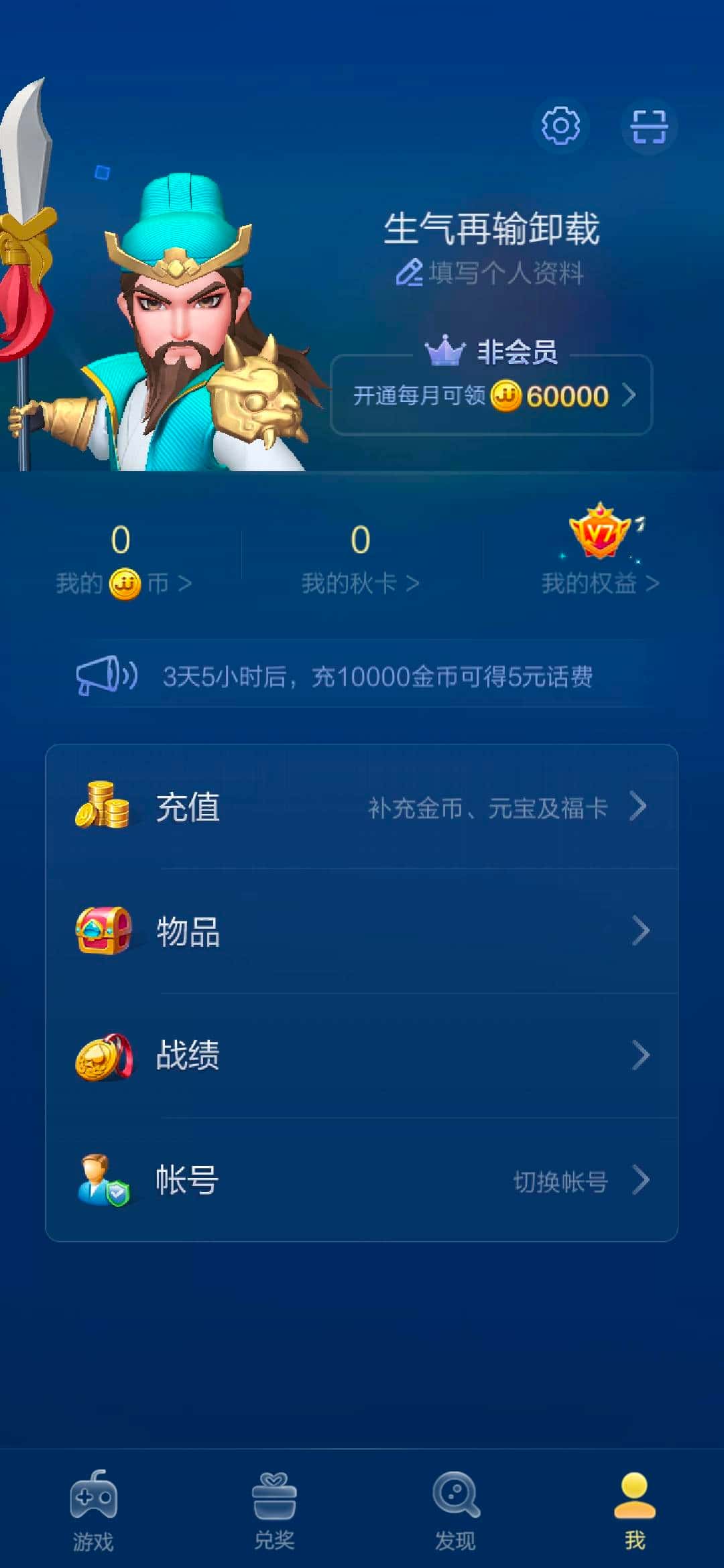Click the account shield icon beside 帐号
The width and height of the screenshot is (724, 1568).
click(105, 1181)
